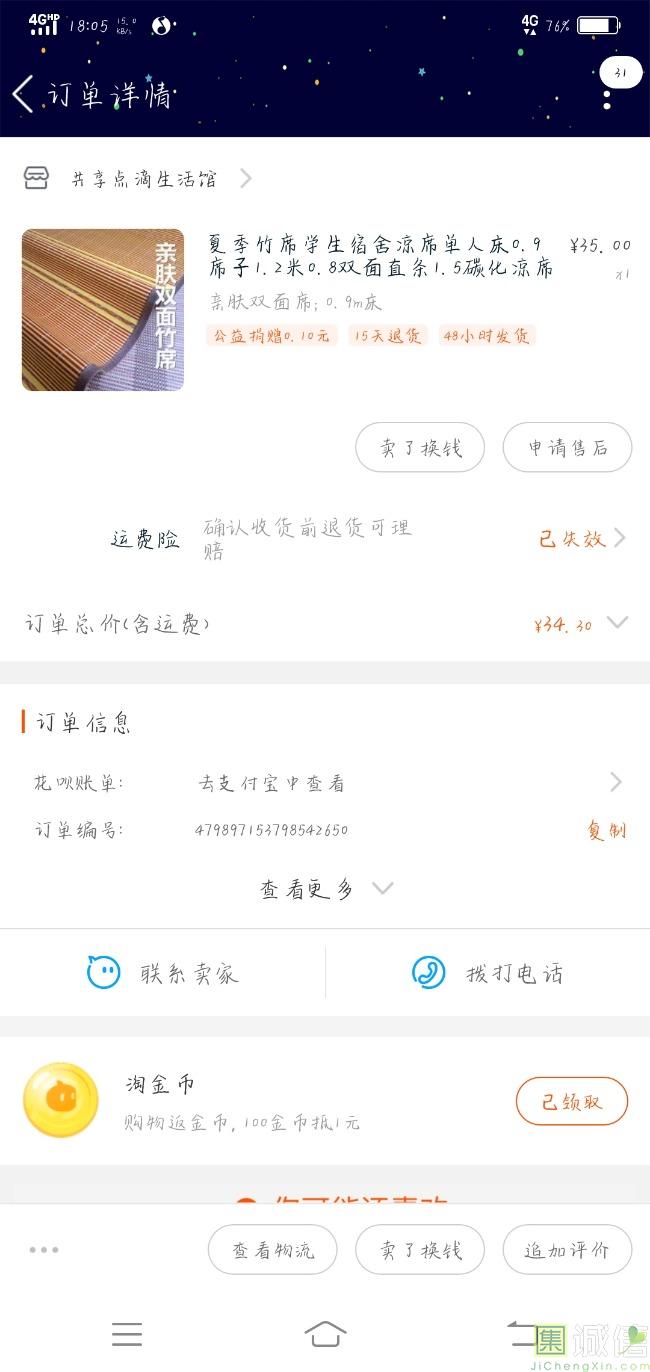Open the message bubble showing 31
The height and width of the screenshot is (1372, 650).
coord(620,73)
